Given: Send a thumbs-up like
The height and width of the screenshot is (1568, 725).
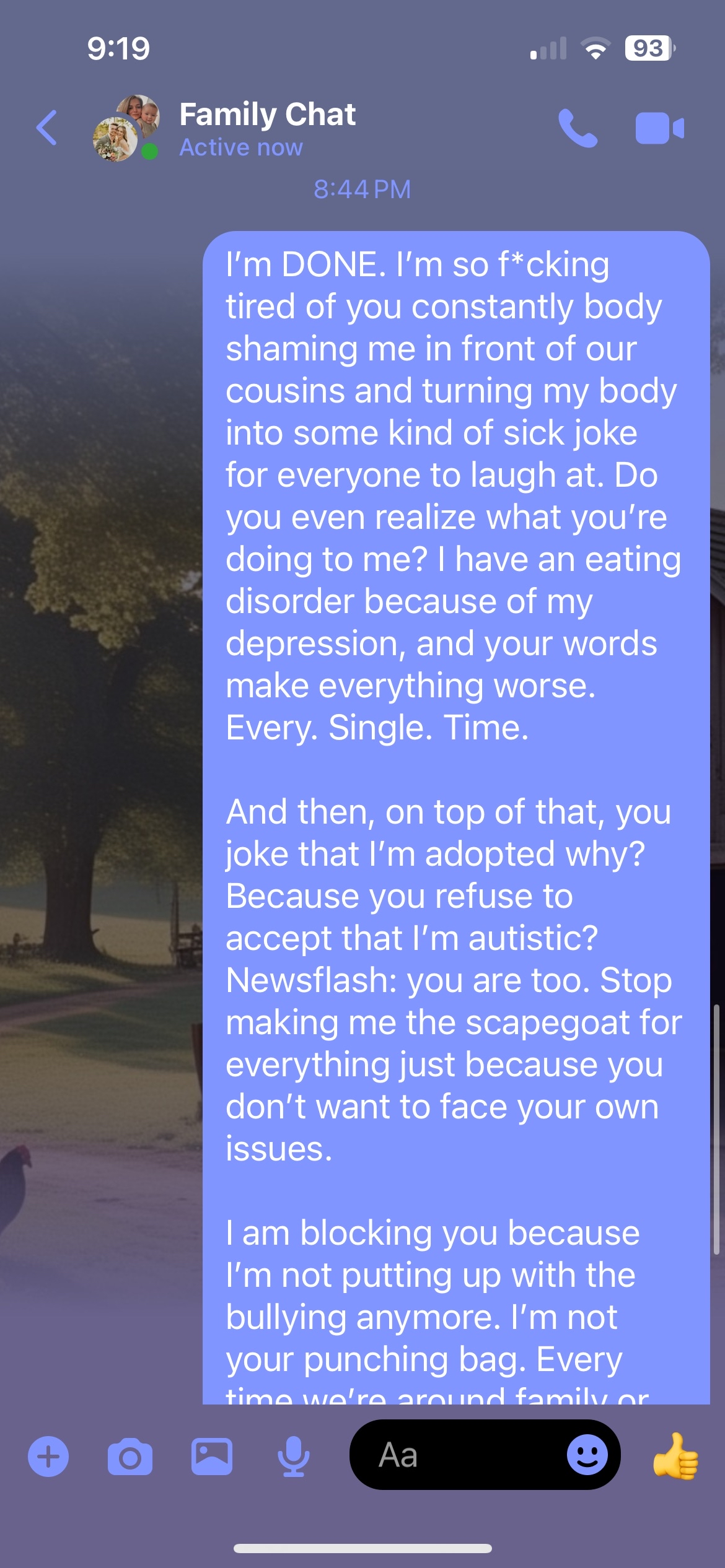Looking at the screenshot, I should 675,1456.
